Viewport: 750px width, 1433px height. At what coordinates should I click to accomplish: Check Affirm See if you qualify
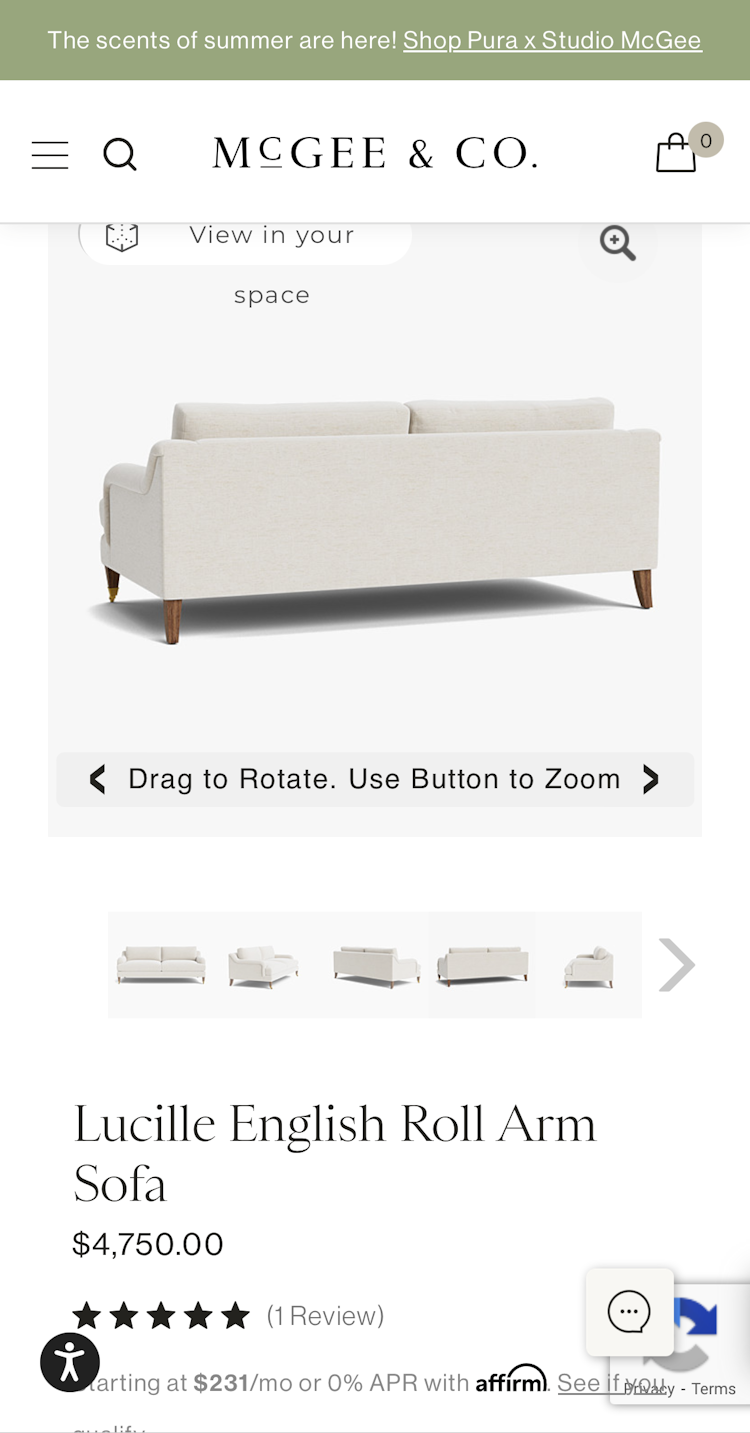[x=600, y=1383]
